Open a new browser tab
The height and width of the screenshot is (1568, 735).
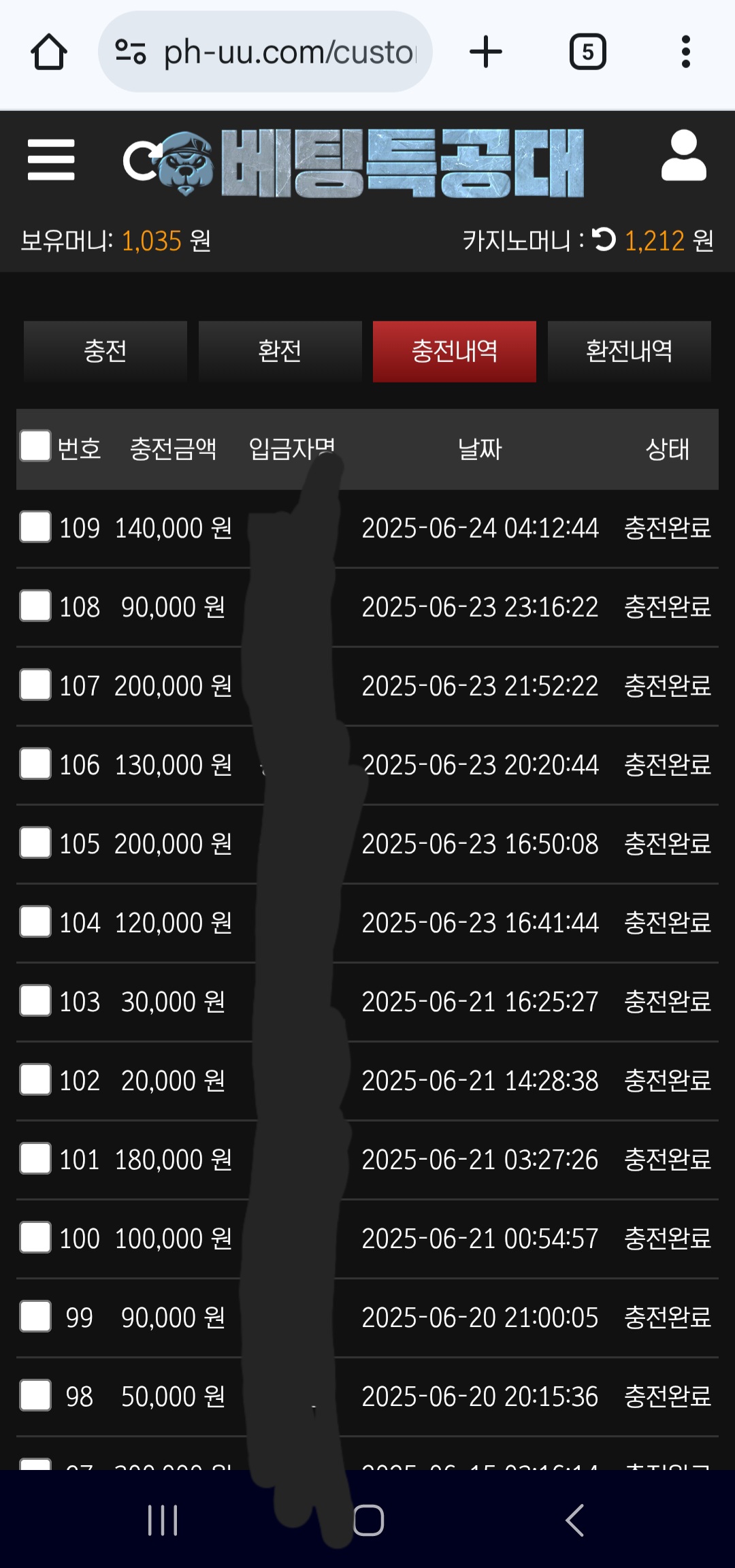(x=486, y=52)
